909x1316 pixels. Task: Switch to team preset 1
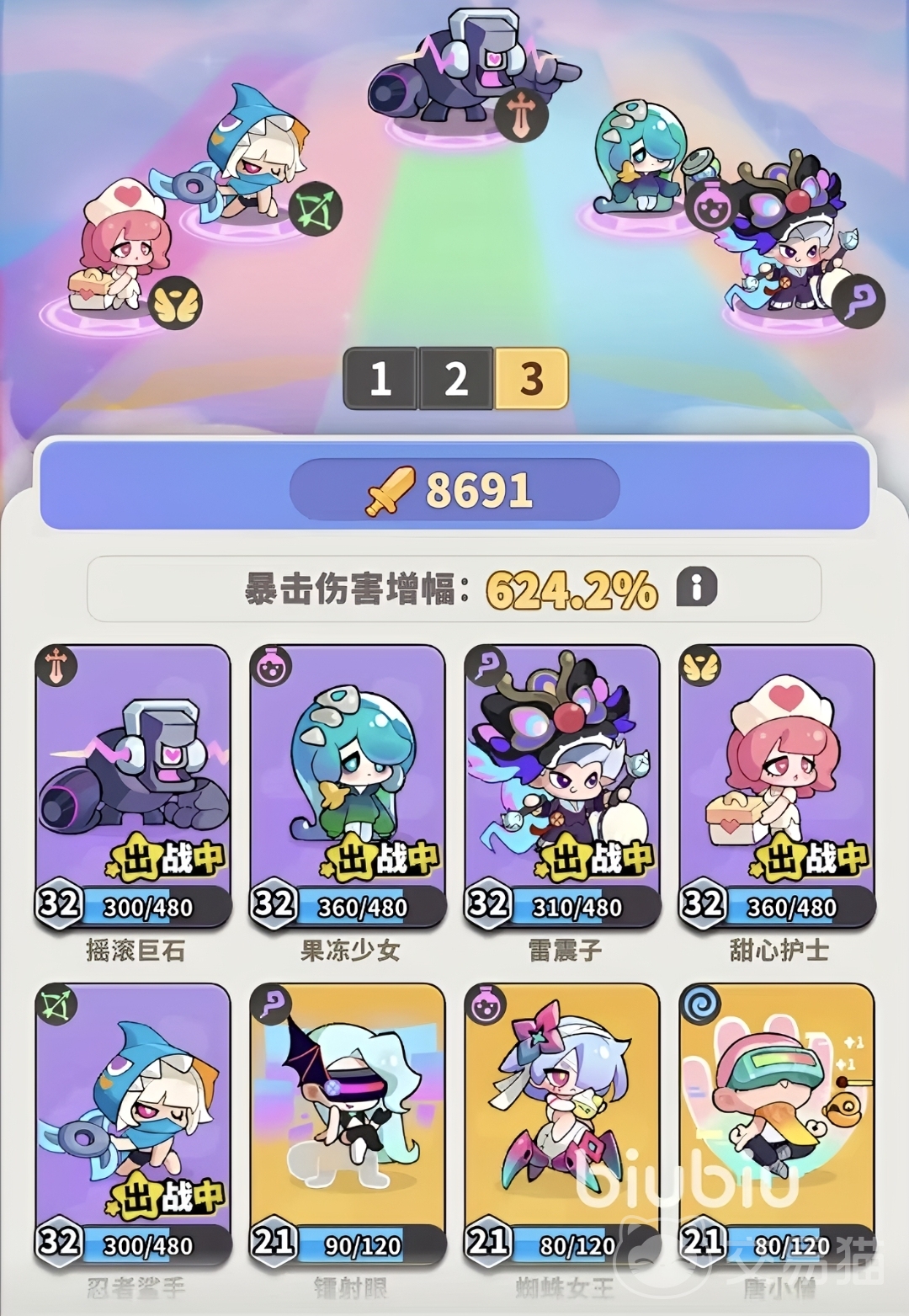(x=380, y=379)
